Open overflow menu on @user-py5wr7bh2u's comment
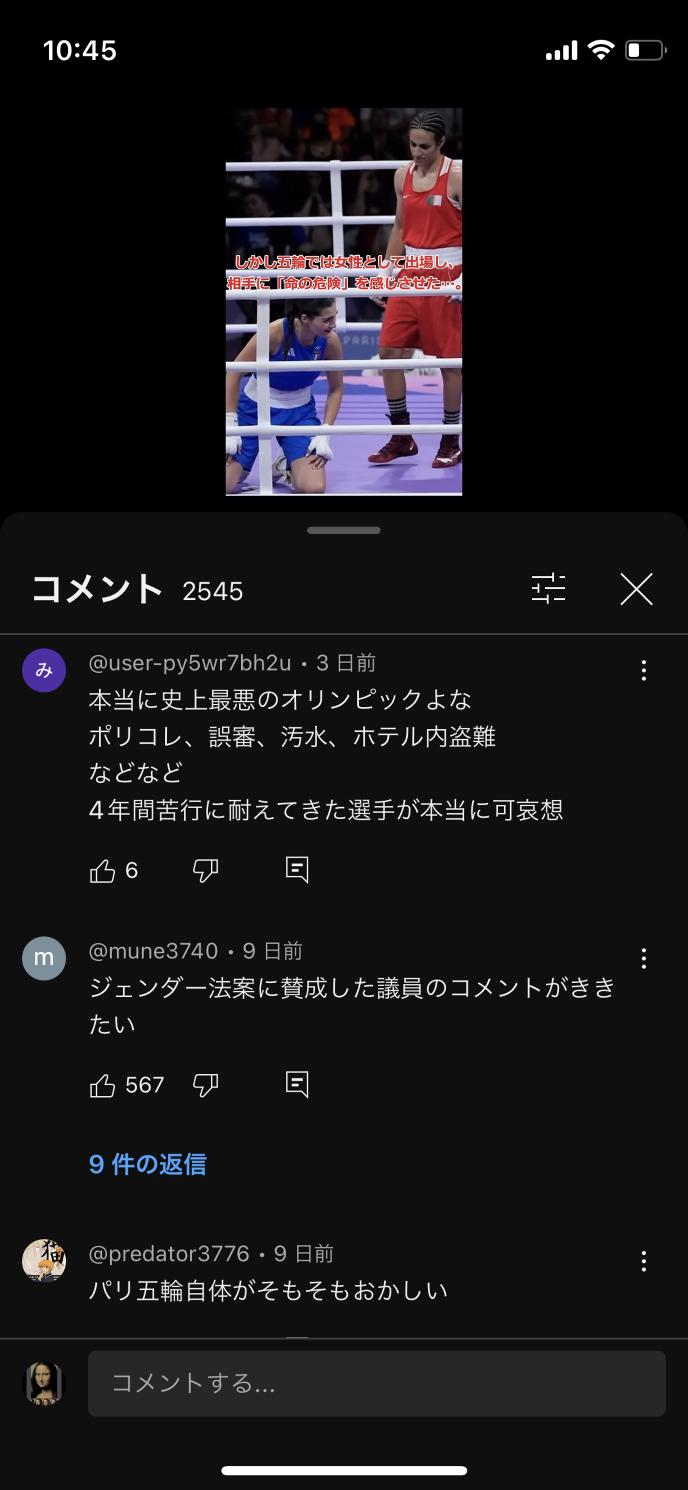This screenshot has width=688, height=1490. click(x=644, y=670)
